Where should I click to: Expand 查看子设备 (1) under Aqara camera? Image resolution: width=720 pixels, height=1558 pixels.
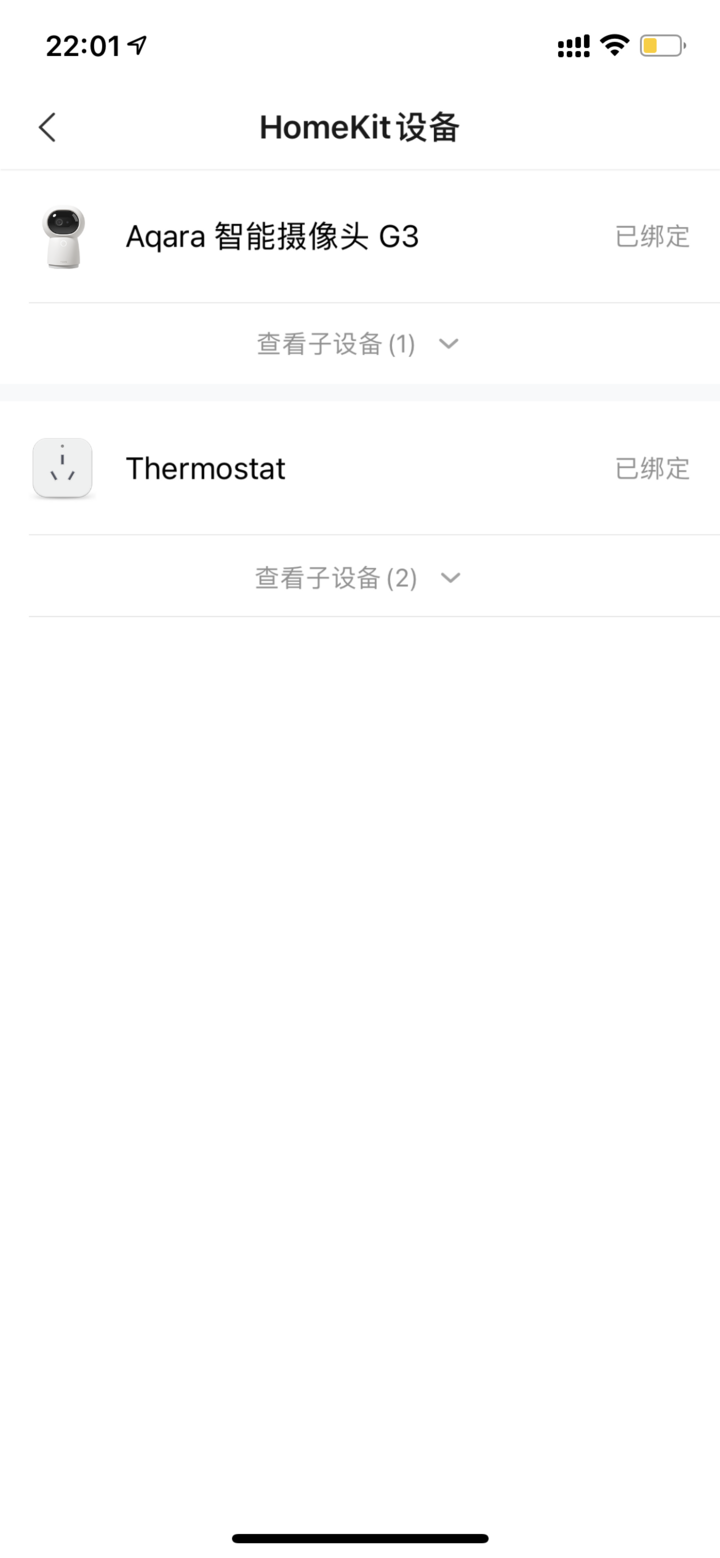358,344
